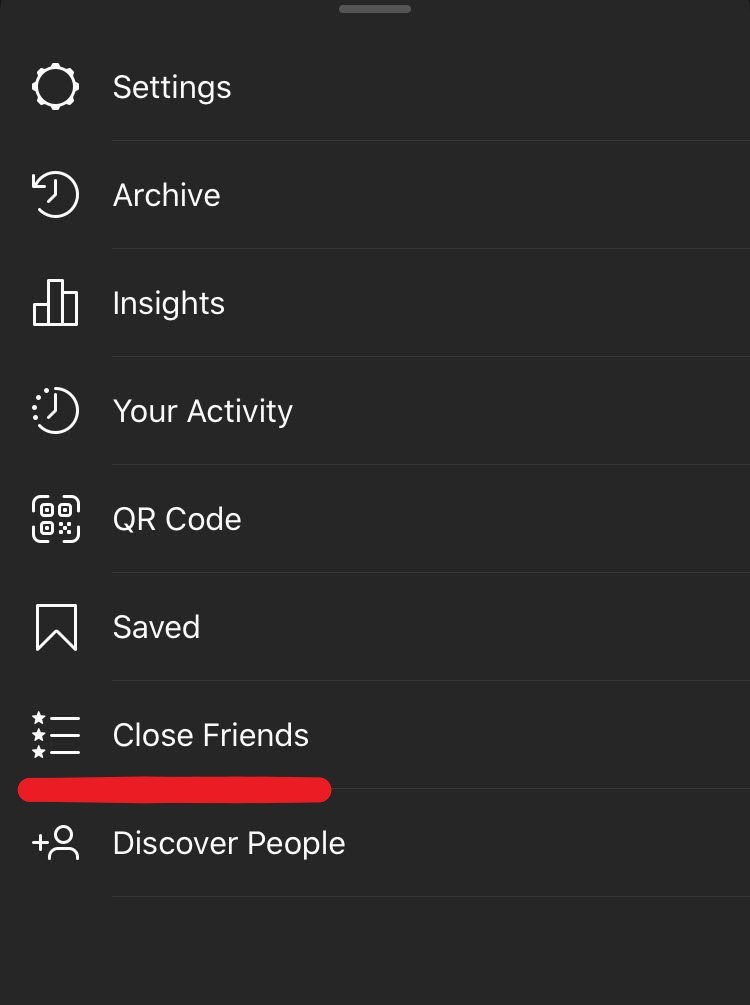
Task: Show the QR Code
Action: tap(176, 519)
